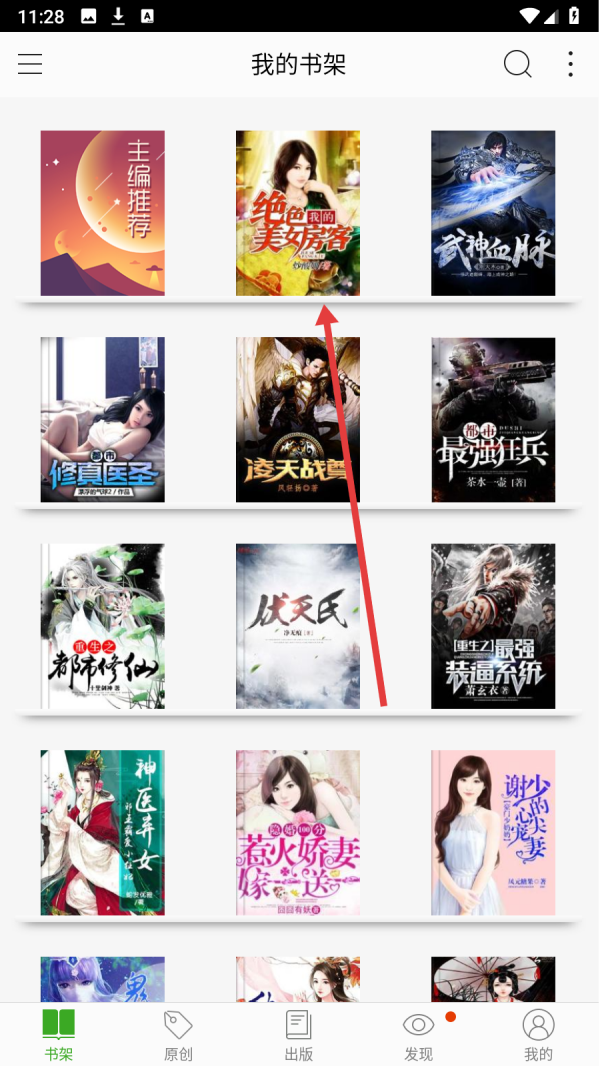
Task: Open the book 神医弃女
Action: (103, 832)
